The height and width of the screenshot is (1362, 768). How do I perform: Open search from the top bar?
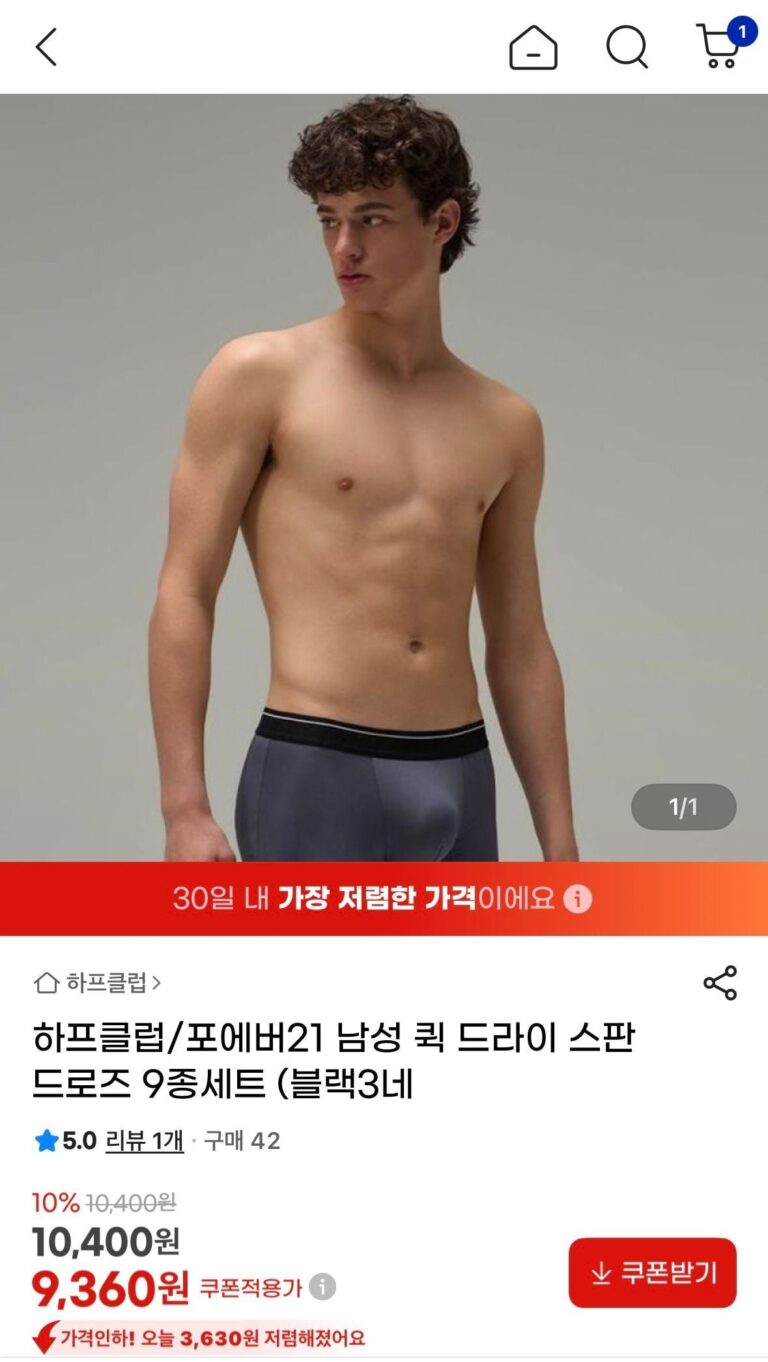point(627,47)
